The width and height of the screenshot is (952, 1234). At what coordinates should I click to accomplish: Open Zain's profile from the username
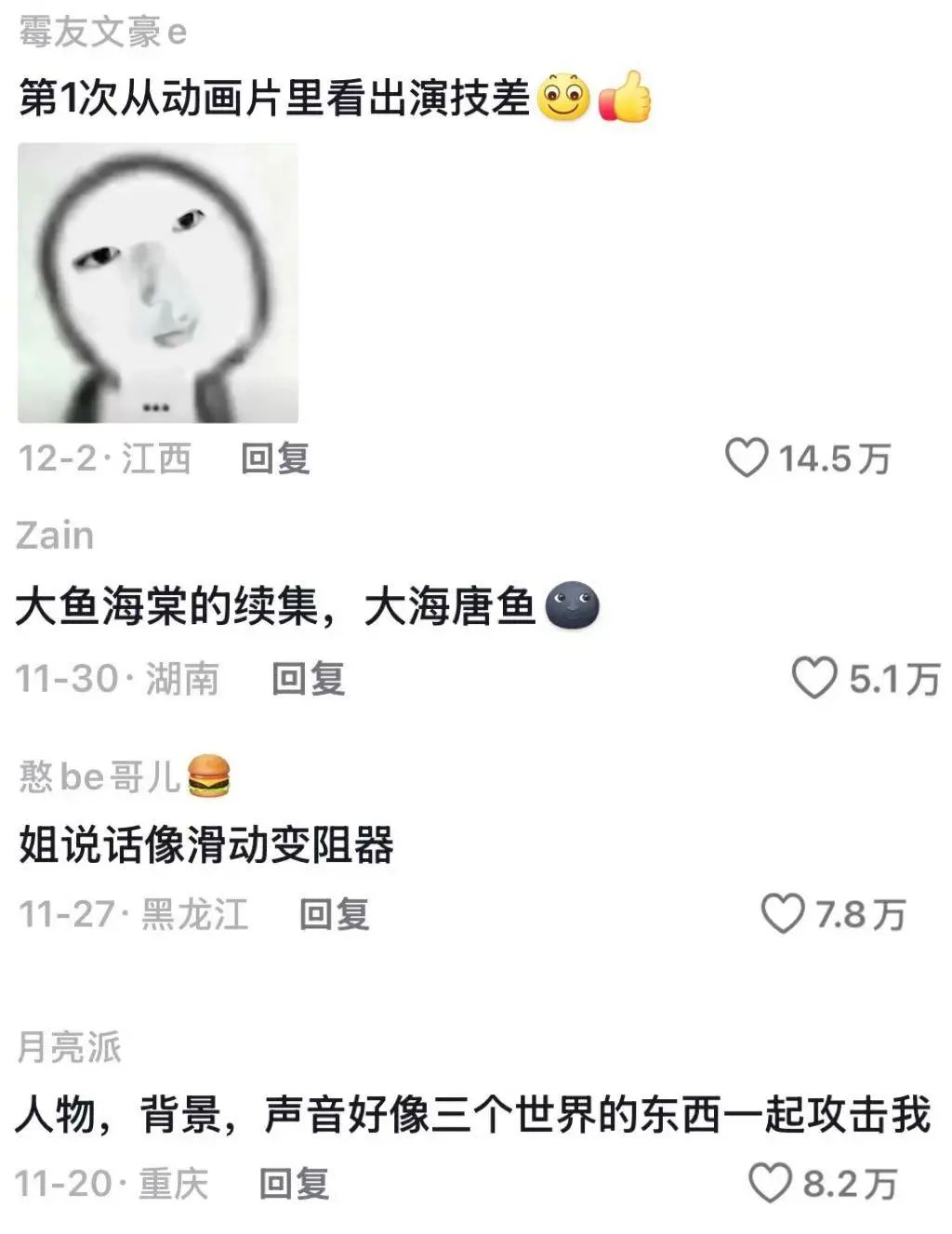point(55,537)
